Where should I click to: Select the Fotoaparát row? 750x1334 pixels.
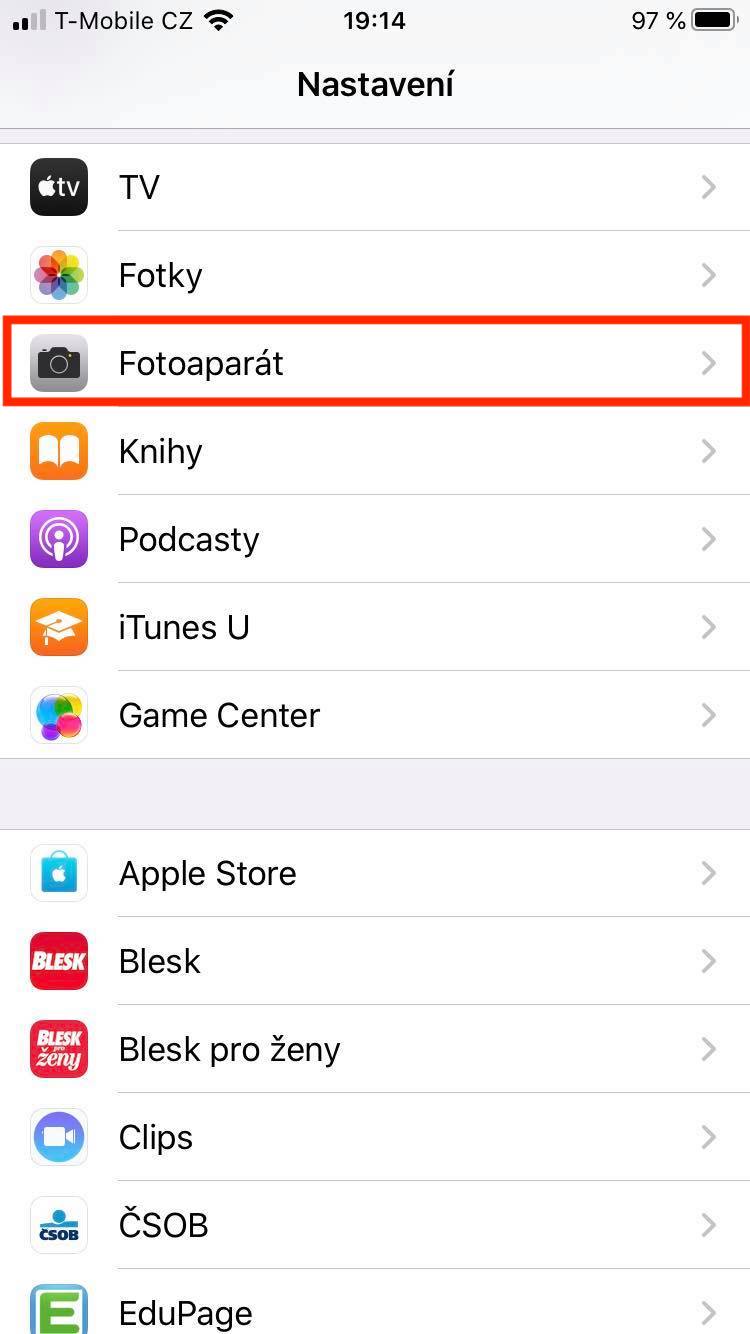375,363
